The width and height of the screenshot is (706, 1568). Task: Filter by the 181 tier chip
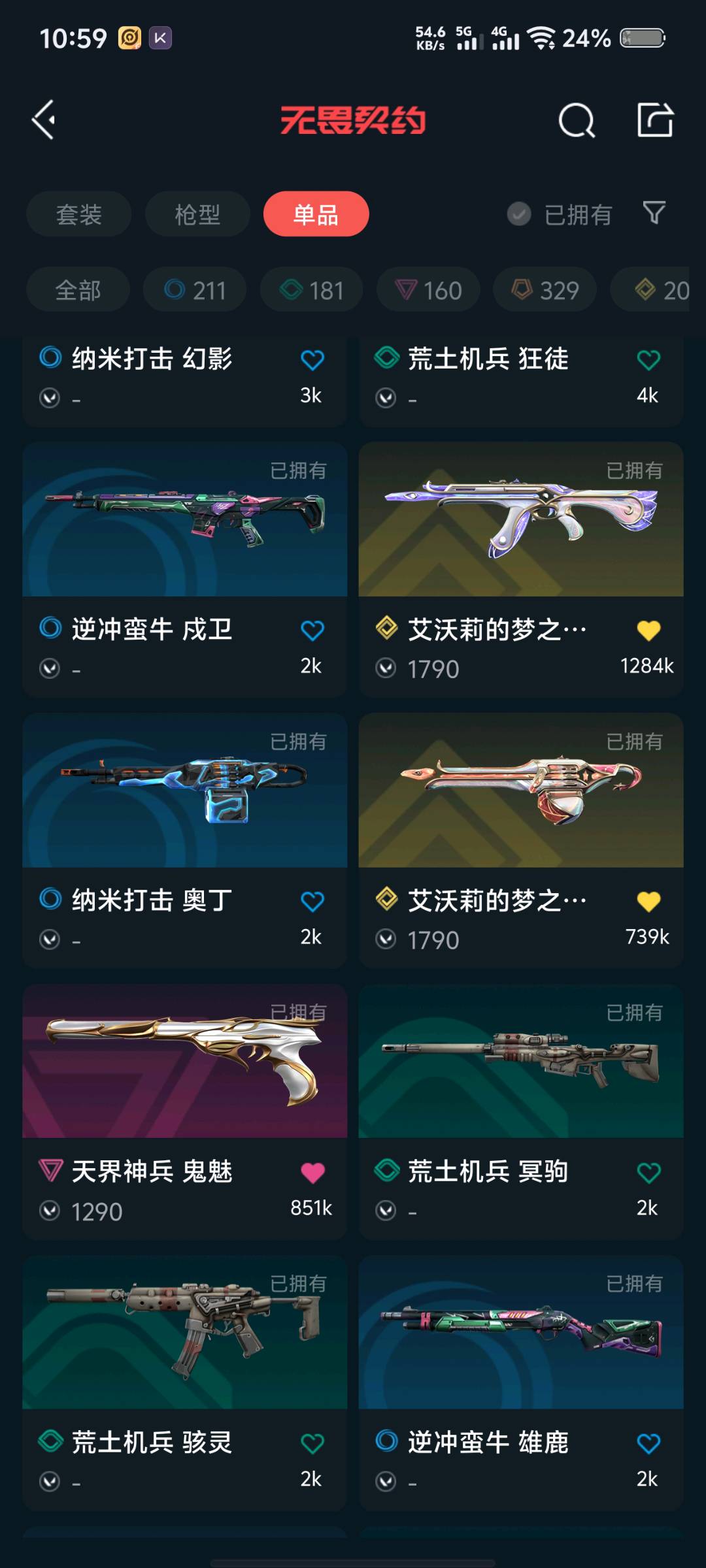[x=311, y=290]
